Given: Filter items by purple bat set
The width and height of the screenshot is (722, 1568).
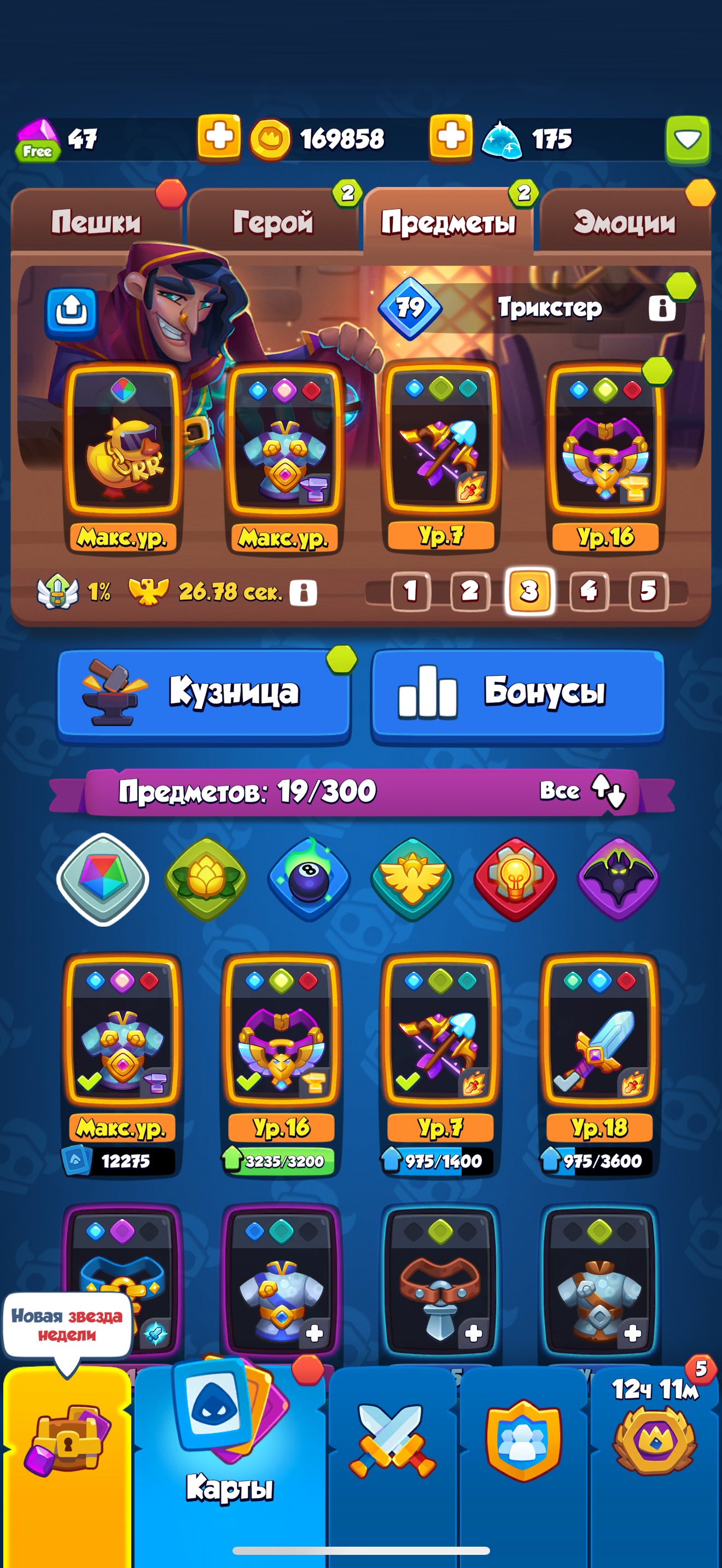Looking at the screenshot, I should 618,879.
